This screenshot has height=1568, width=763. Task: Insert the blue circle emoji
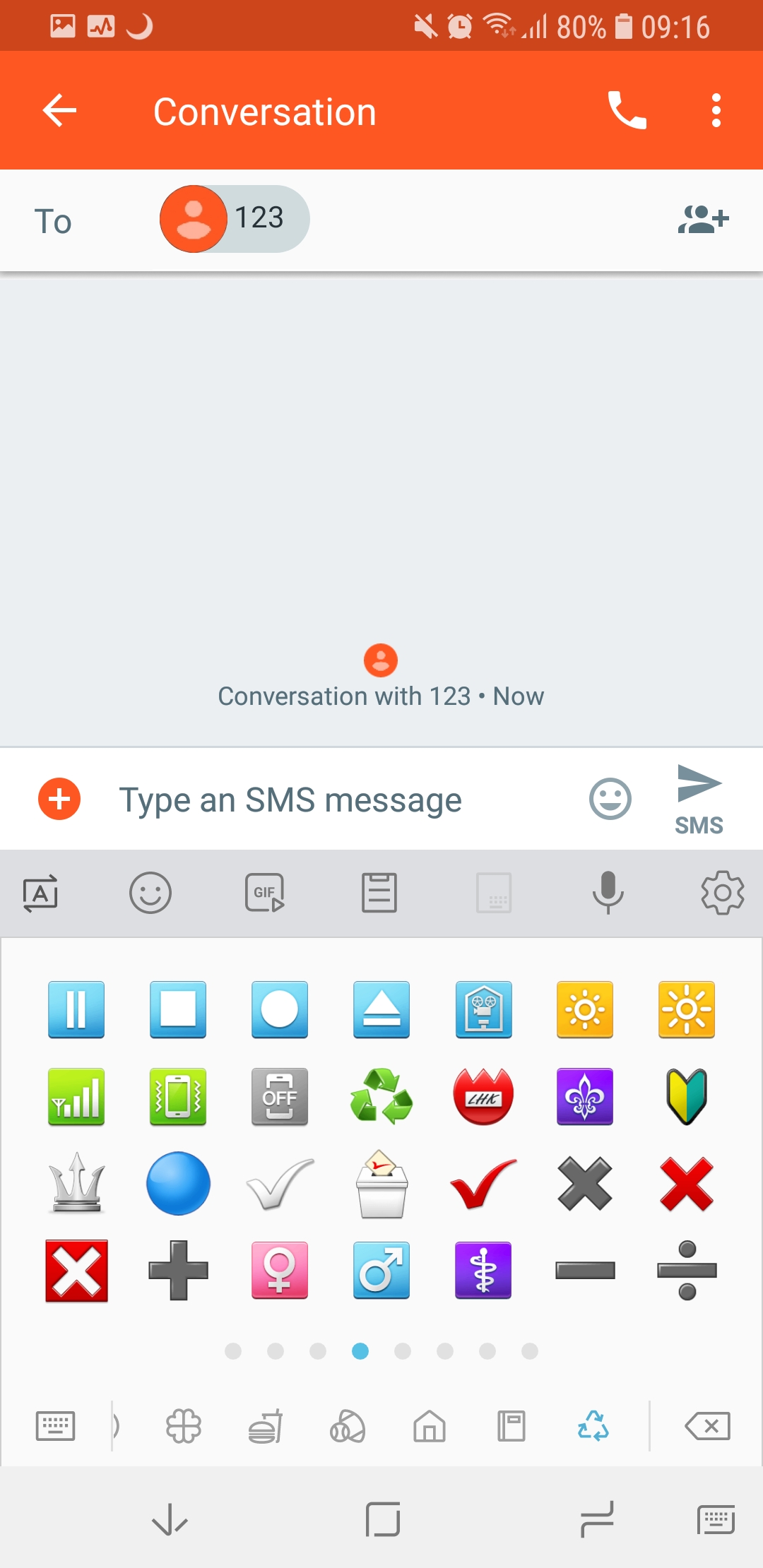[x=178, y=1184]
